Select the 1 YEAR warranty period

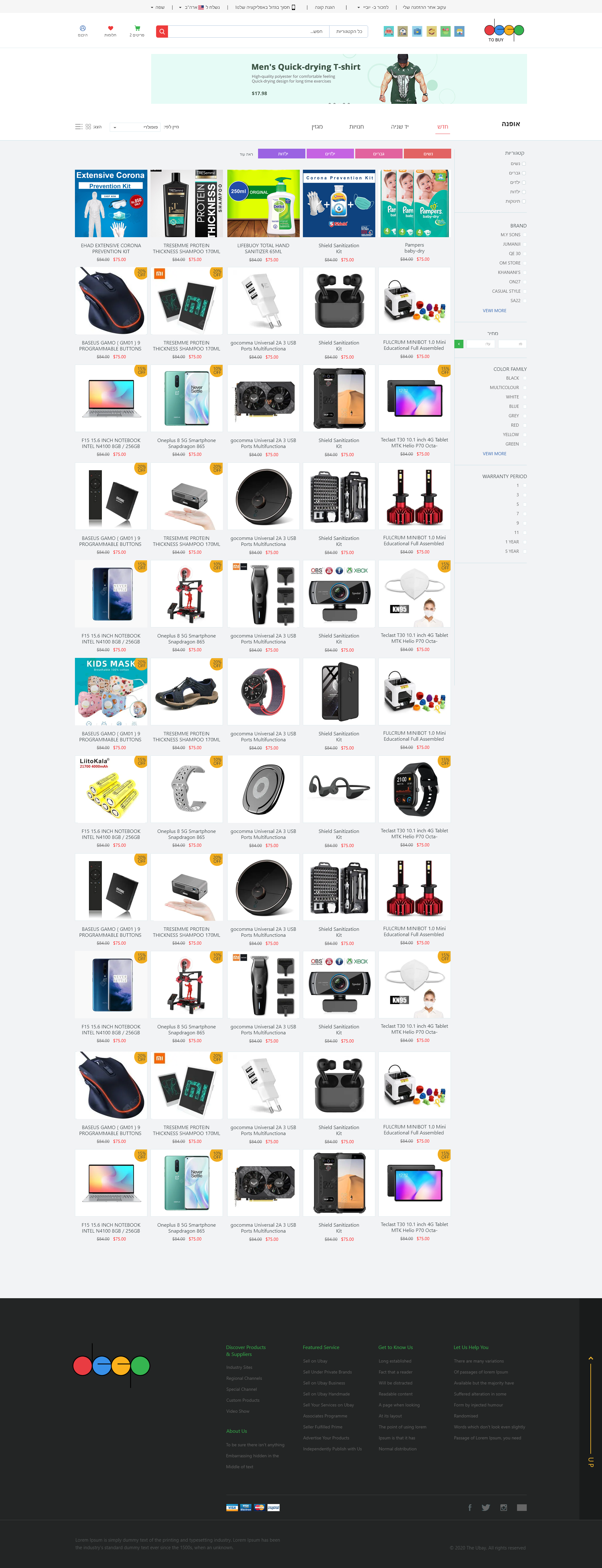pyautogui.click(x=524, y=542)
